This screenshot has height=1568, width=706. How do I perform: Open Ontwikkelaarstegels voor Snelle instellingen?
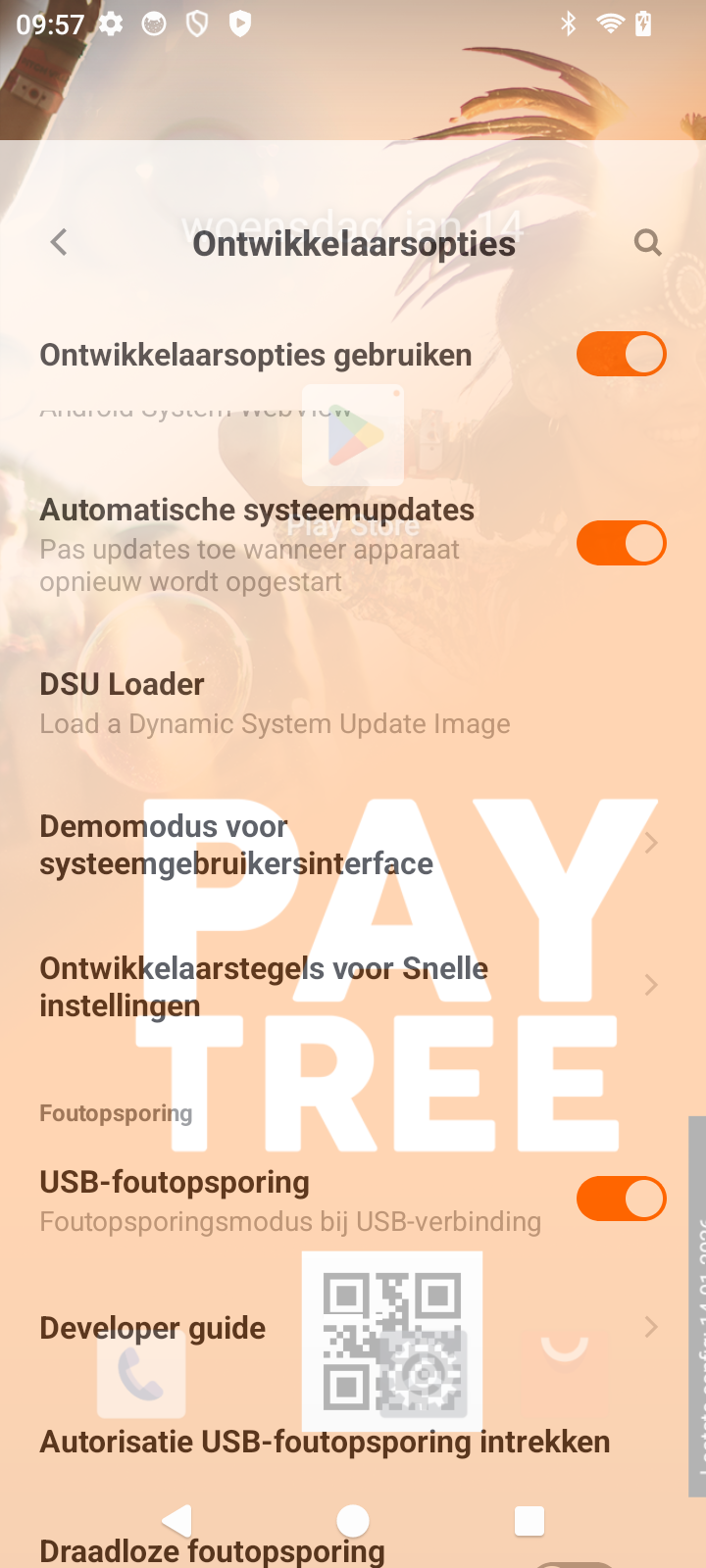coord(353,985)
